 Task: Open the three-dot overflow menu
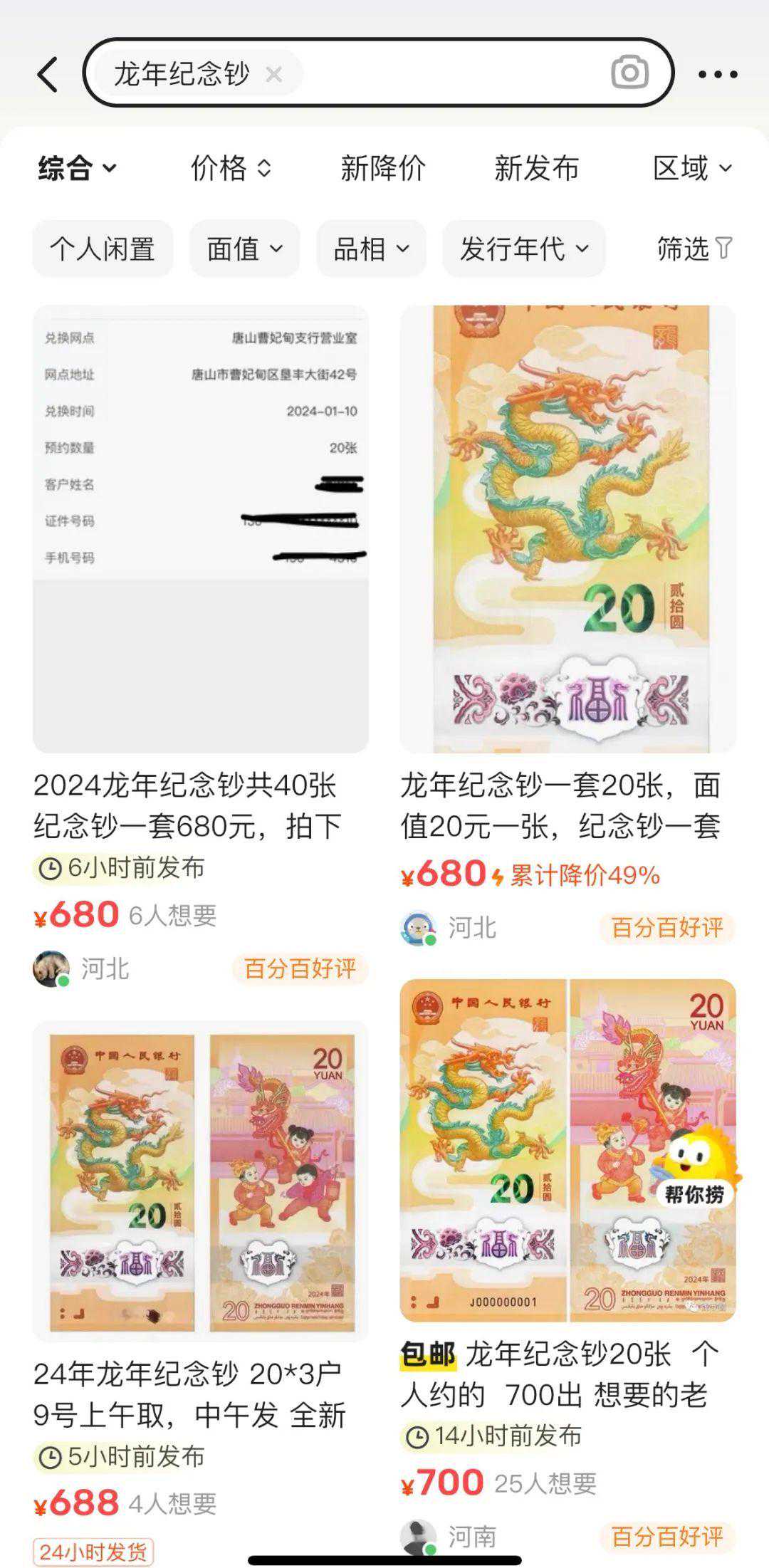click(x=717, y=74)
